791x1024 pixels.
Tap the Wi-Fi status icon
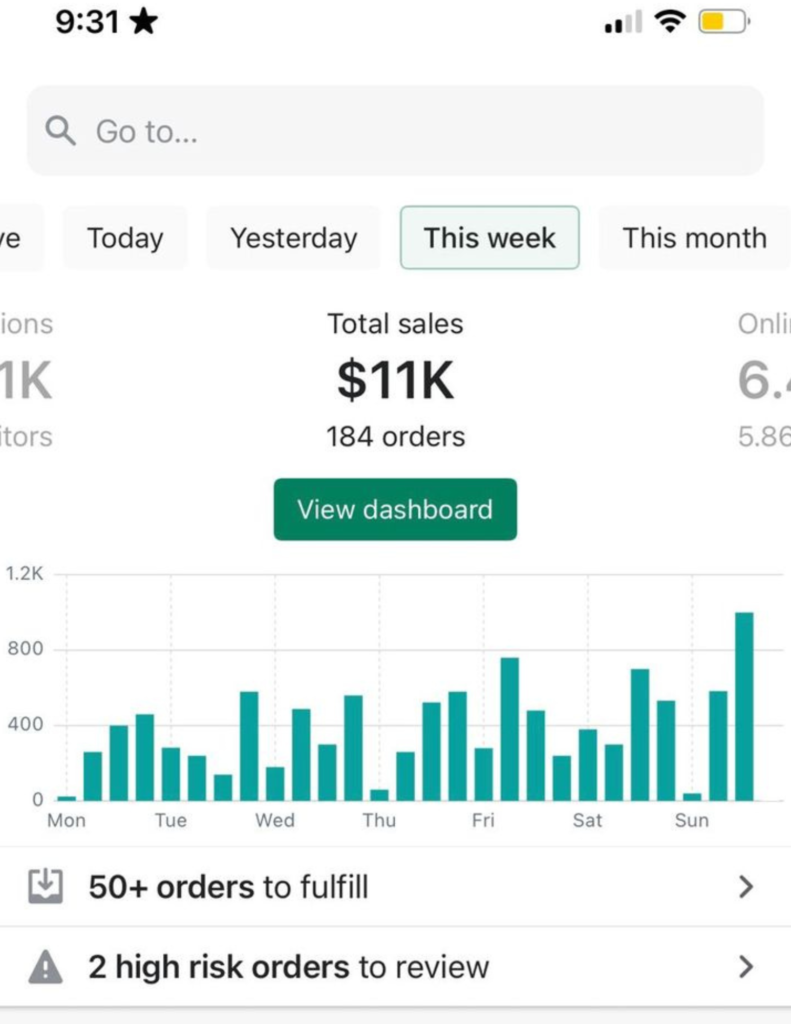click(672, 20)
